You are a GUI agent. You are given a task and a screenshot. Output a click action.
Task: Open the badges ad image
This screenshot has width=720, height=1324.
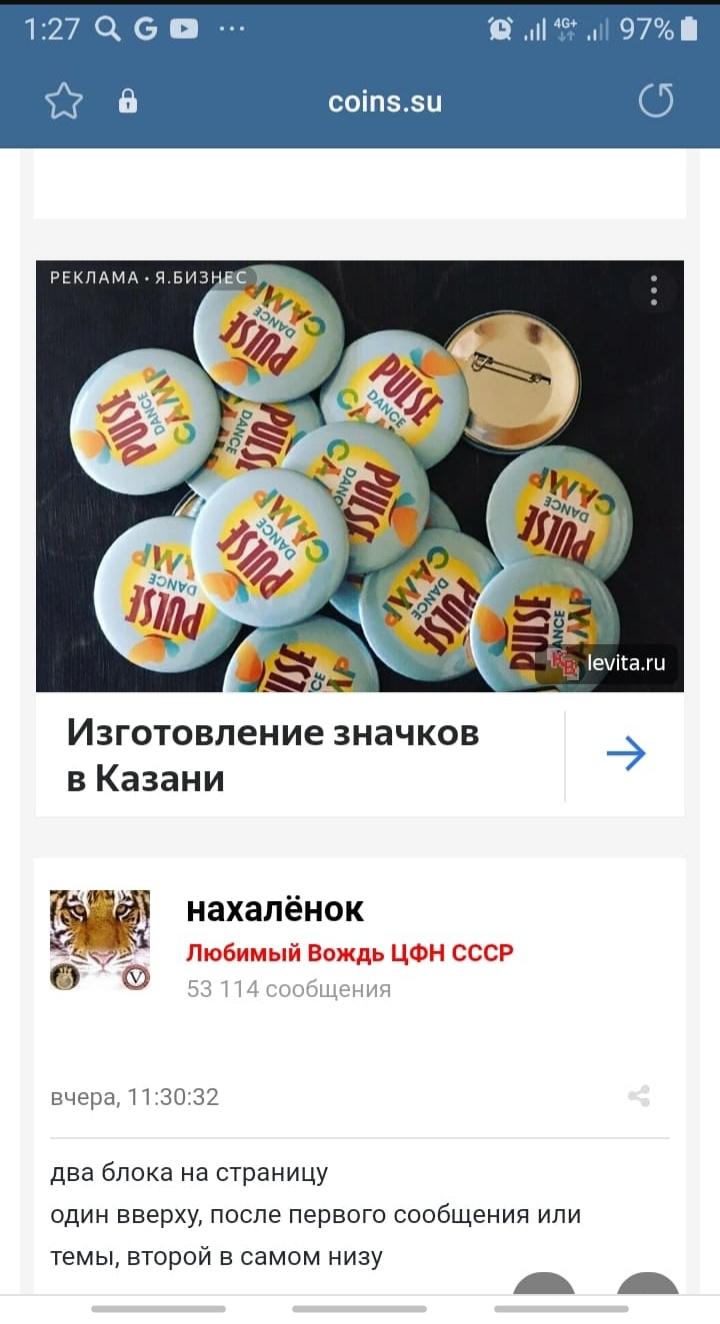(360, 476)
